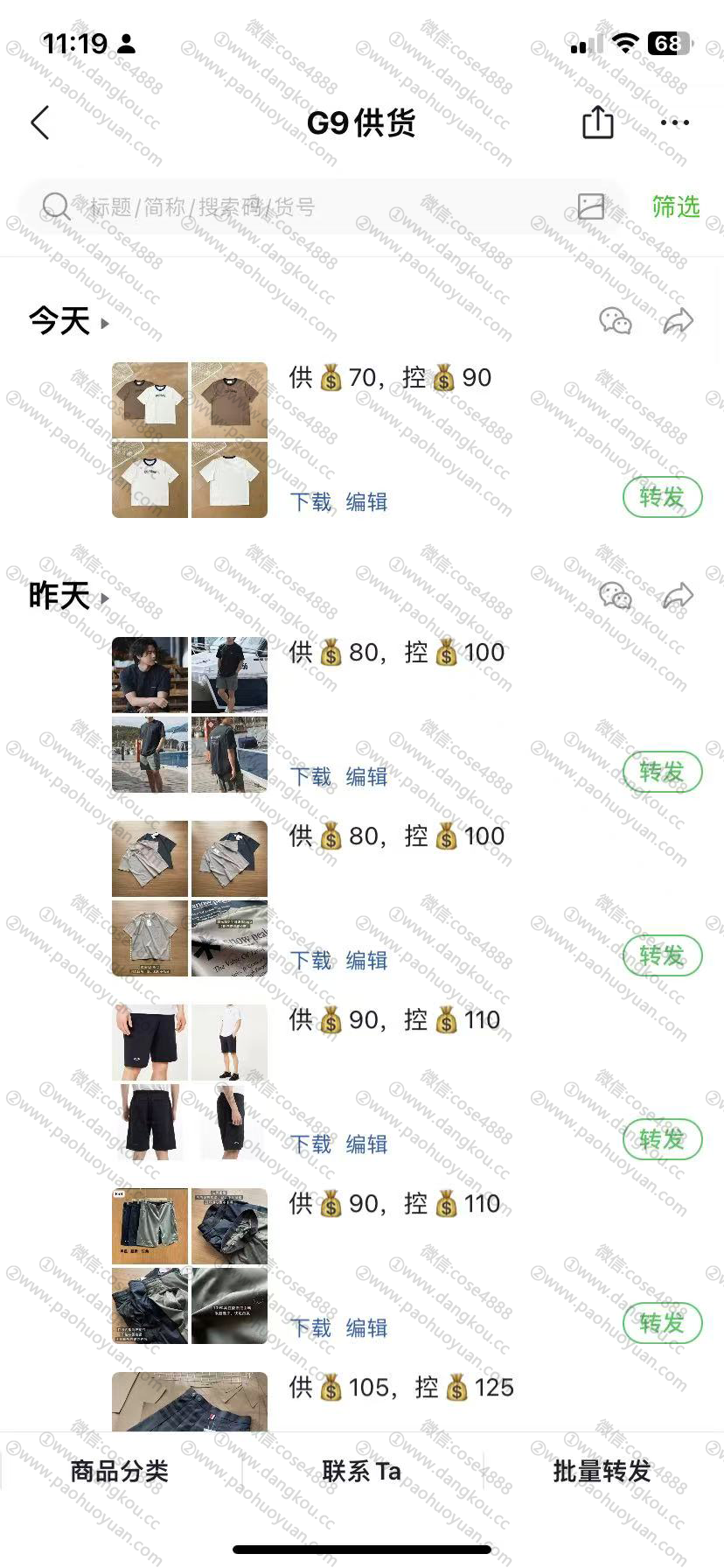Edit the 供90 控110 grey shorts item
The width and height of the screenshot is (724, 1568).
coord(366,1328)
